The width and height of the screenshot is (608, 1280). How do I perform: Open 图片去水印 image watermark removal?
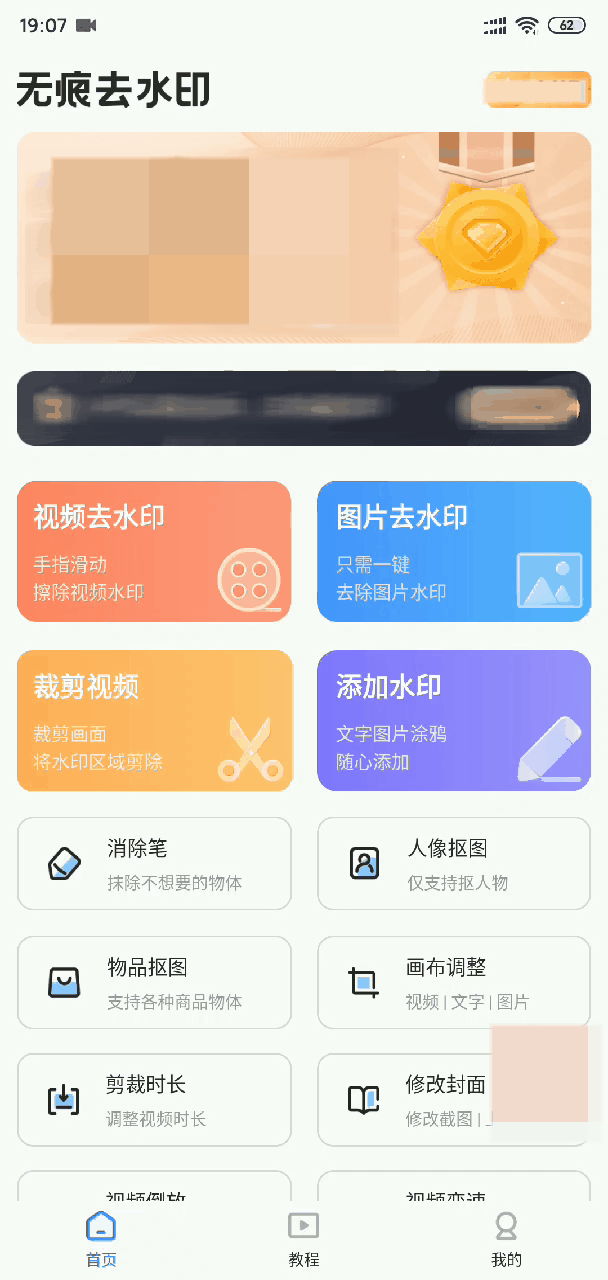click(453, 551)
